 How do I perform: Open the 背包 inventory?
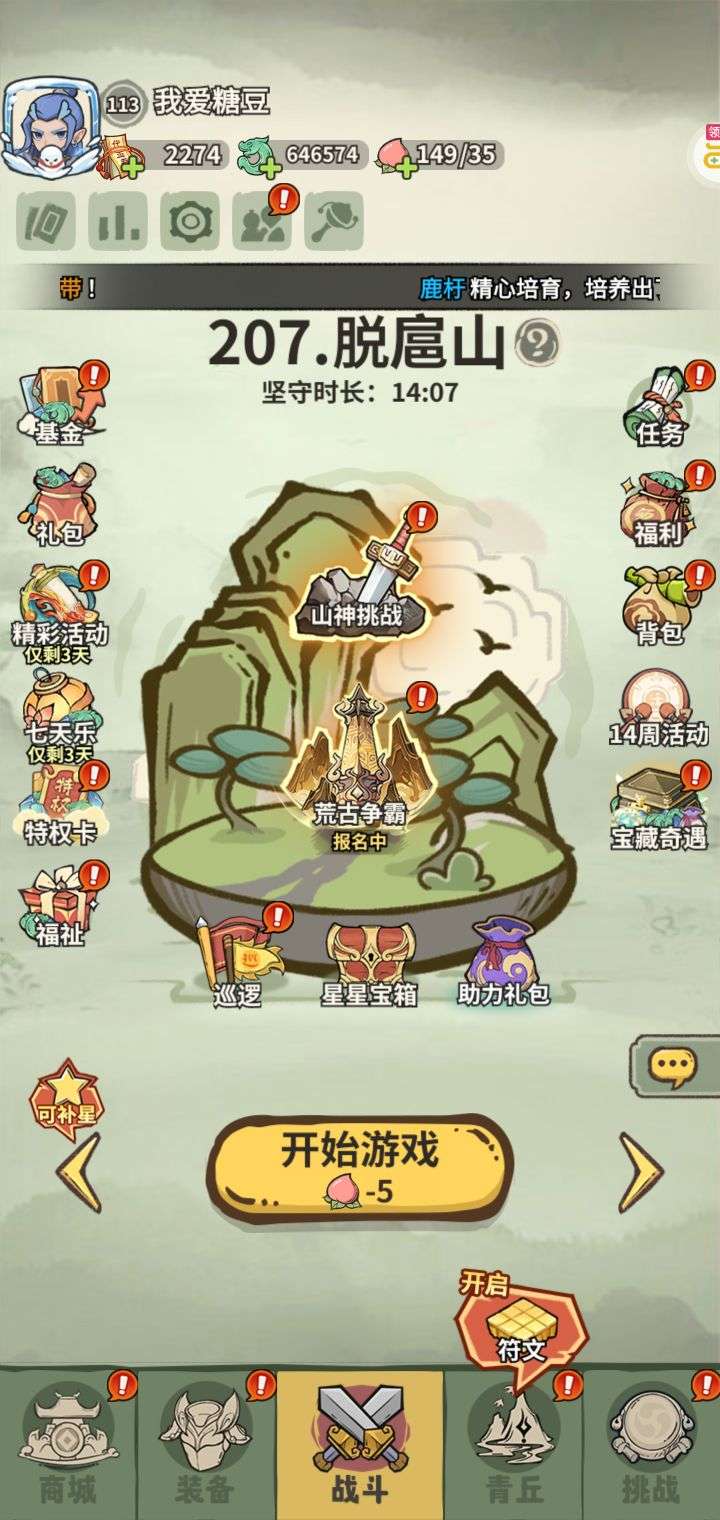point(660,603)
